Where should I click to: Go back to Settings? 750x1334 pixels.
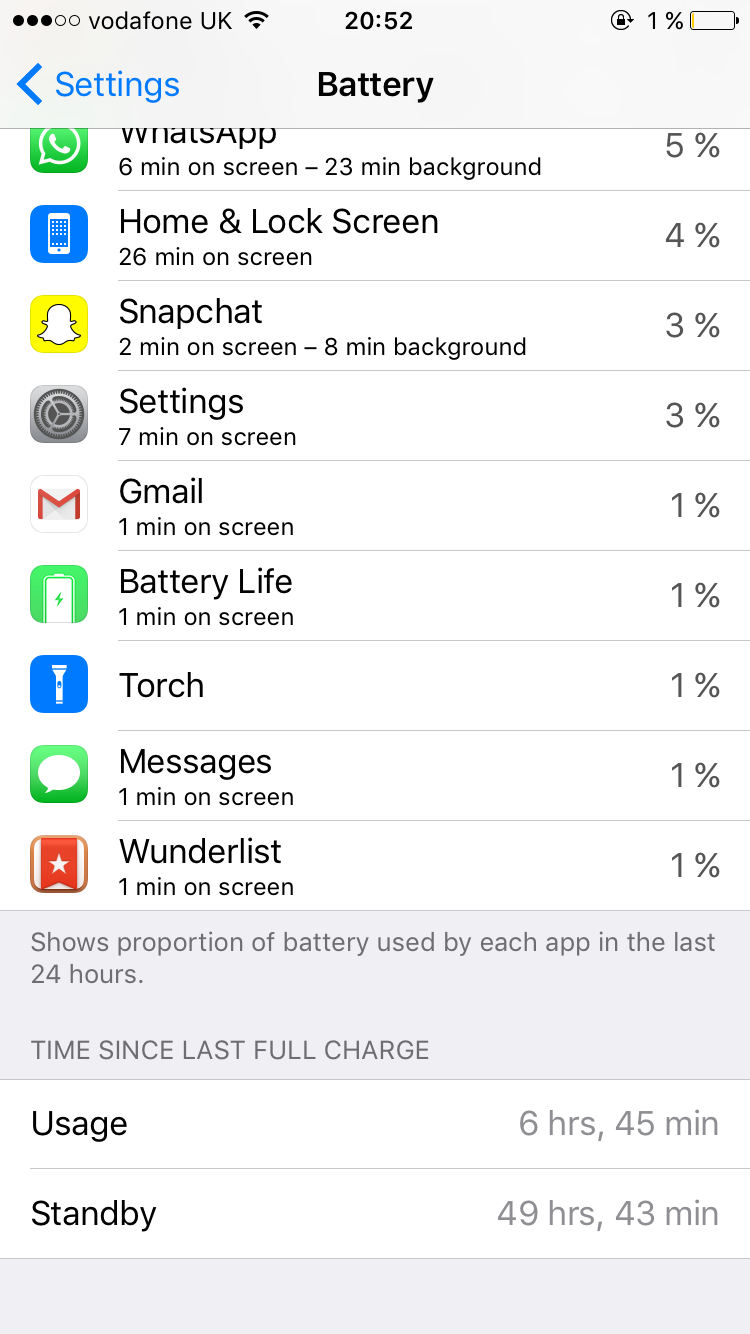98,85
